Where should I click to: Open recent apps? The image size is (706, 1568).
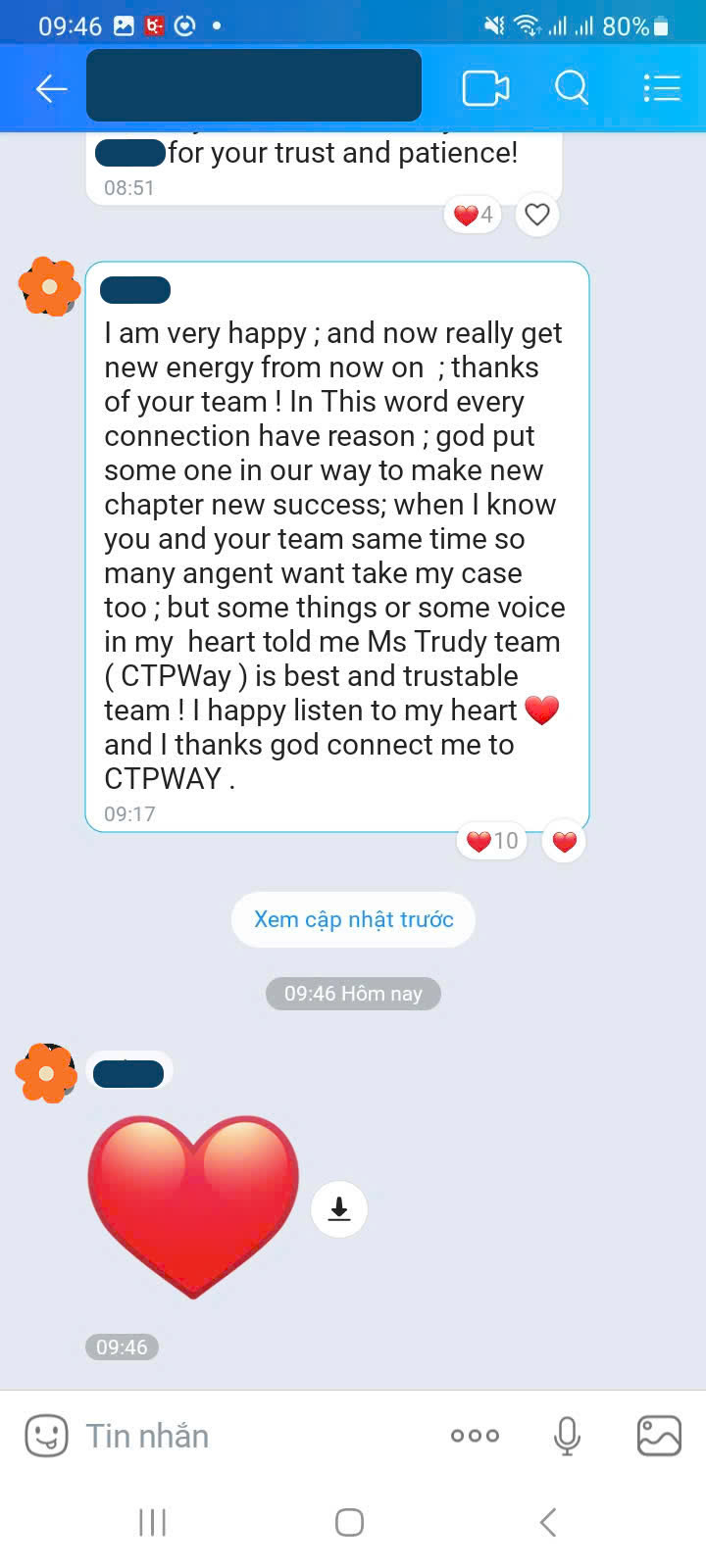click(x=152, y=1522)
